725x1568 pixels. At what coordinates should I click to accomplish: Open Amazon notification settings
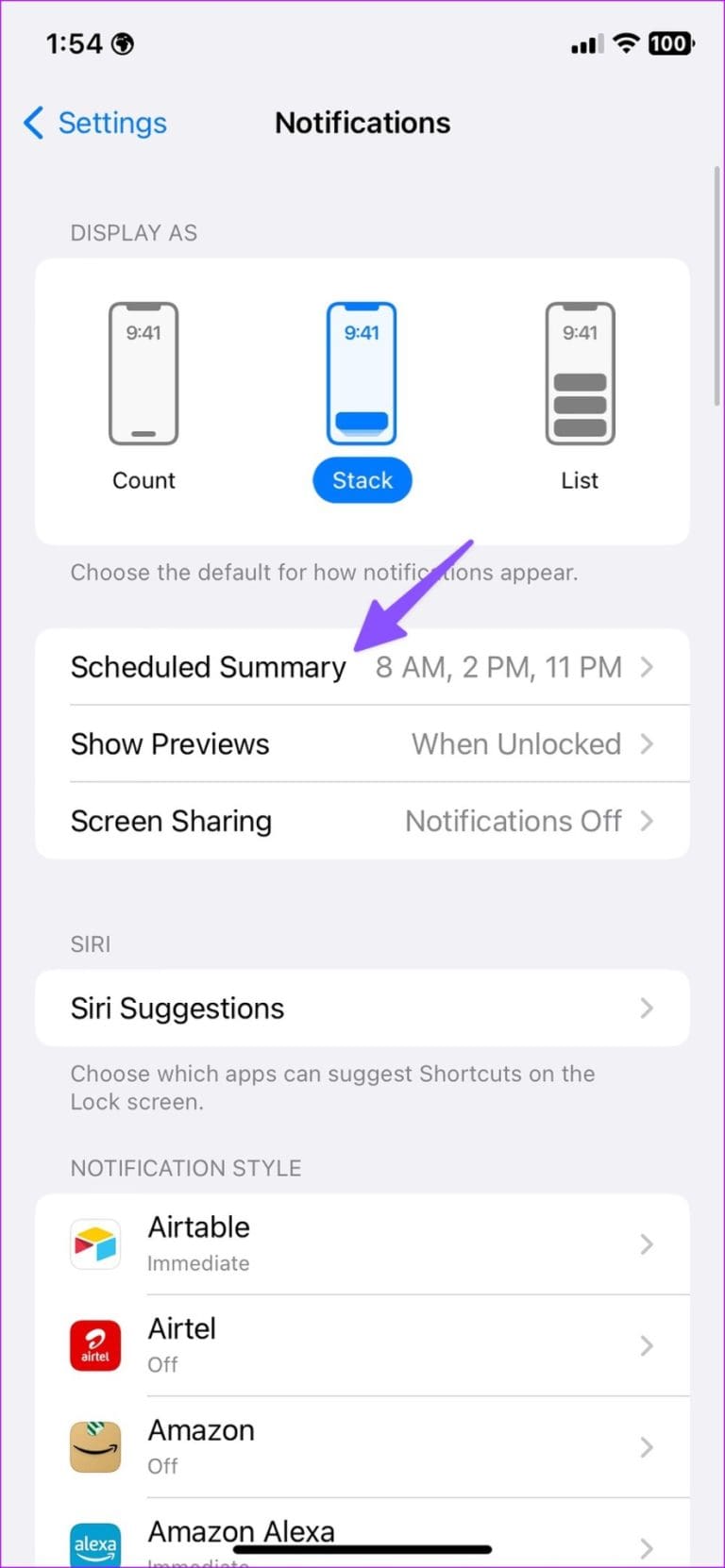[x=362, y=1447]
